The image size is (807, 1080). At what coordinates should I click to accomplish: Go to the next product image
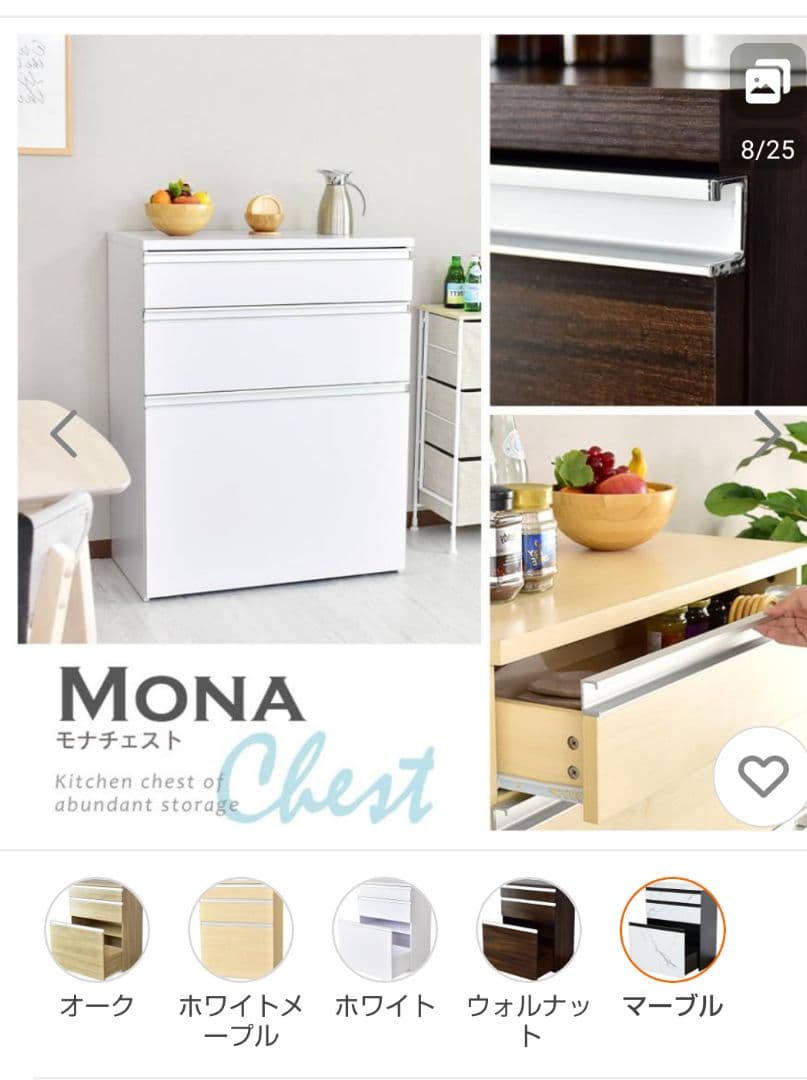coord(767,432)
